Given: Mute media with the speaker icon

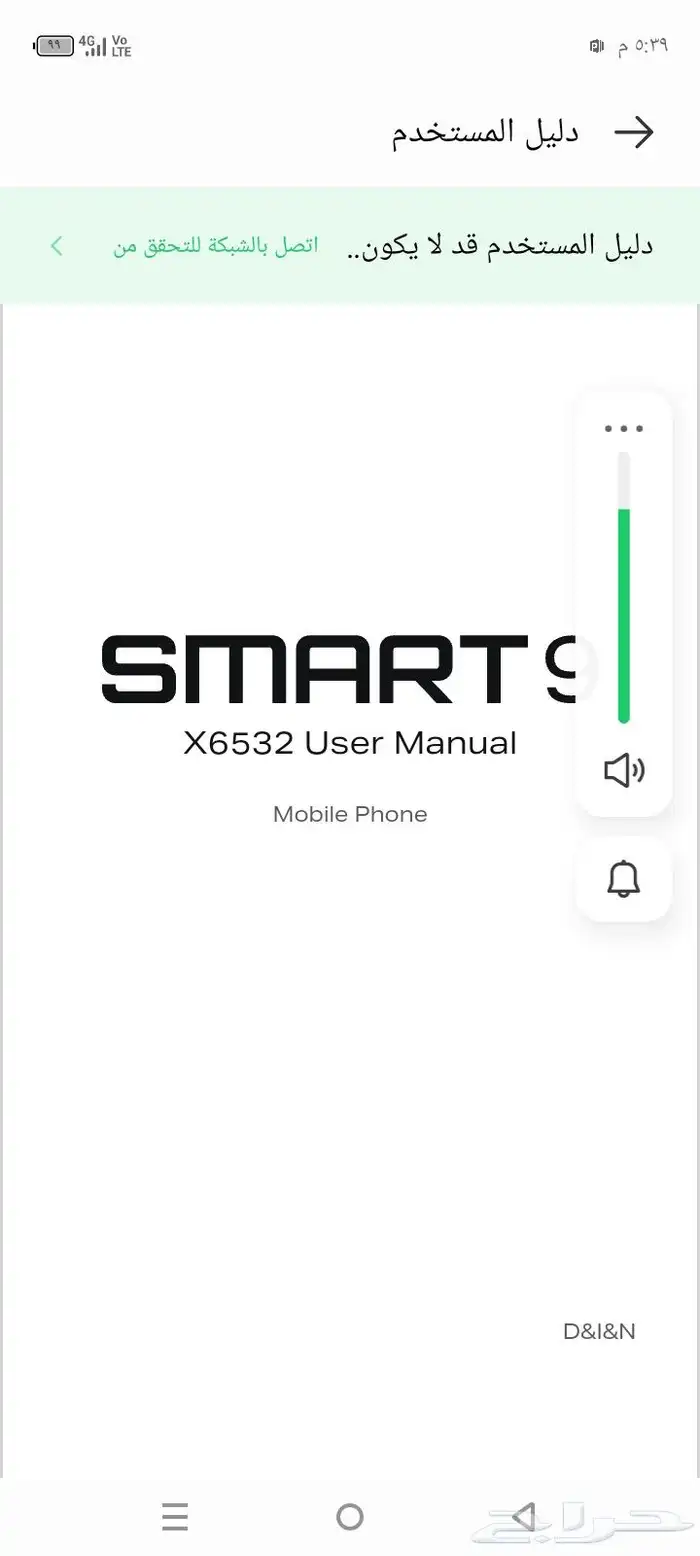Looking at the screenshot, I should pos(624,770).
